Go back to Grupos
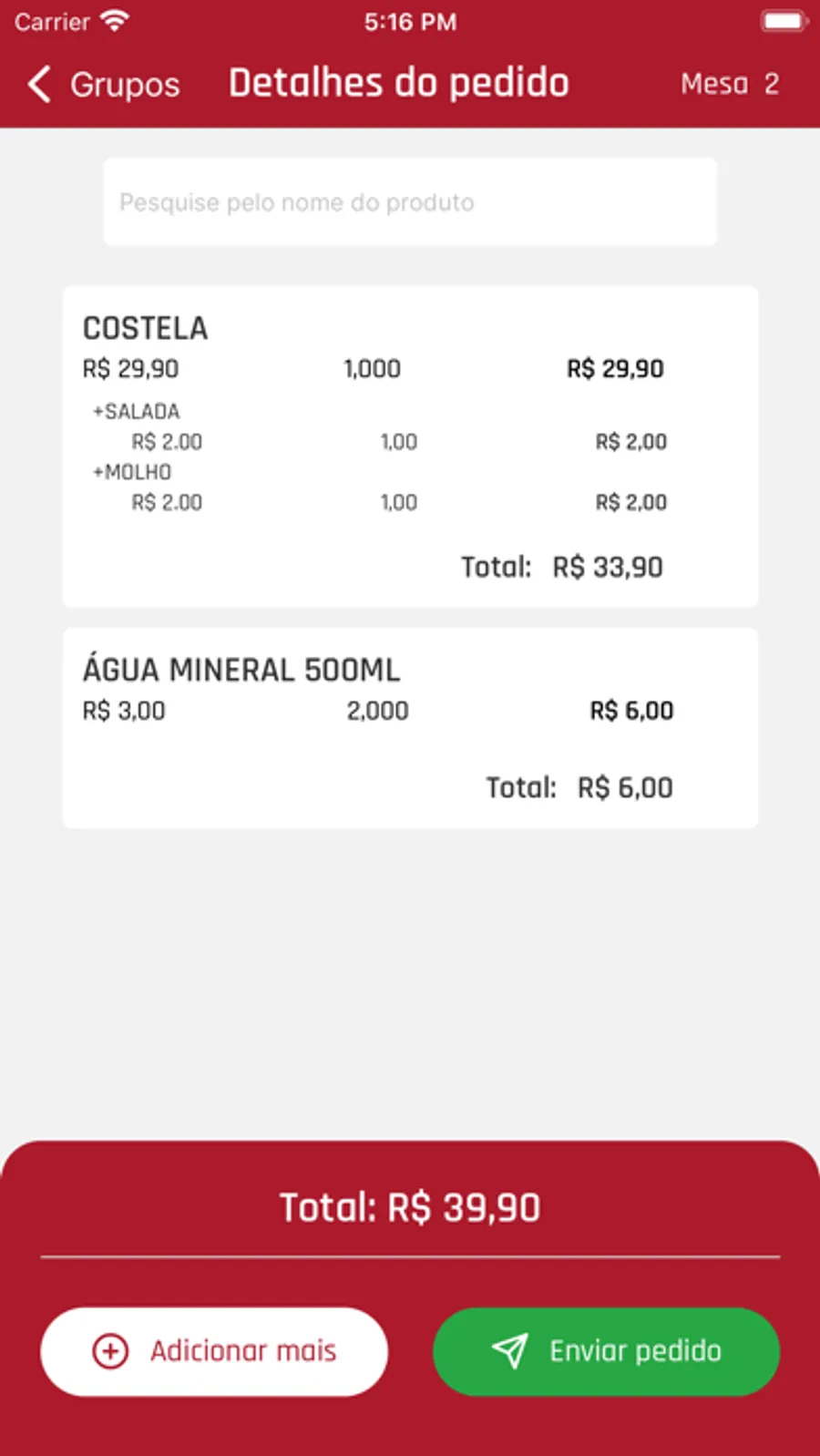The height and width of the screenshot is (1456, 820). (104, 85)
